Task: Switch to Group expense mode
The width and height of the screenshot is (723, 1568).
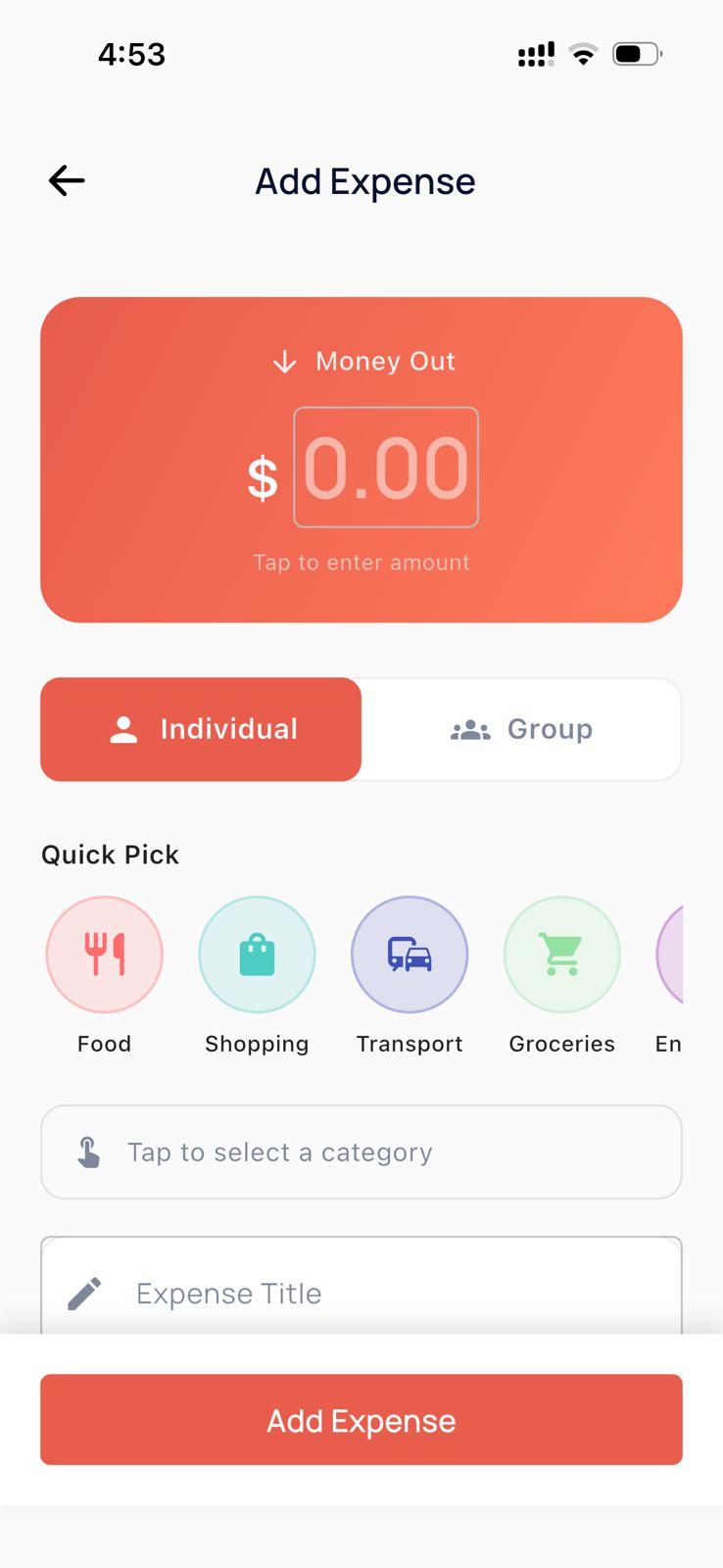Action: (x=522, y=729)
